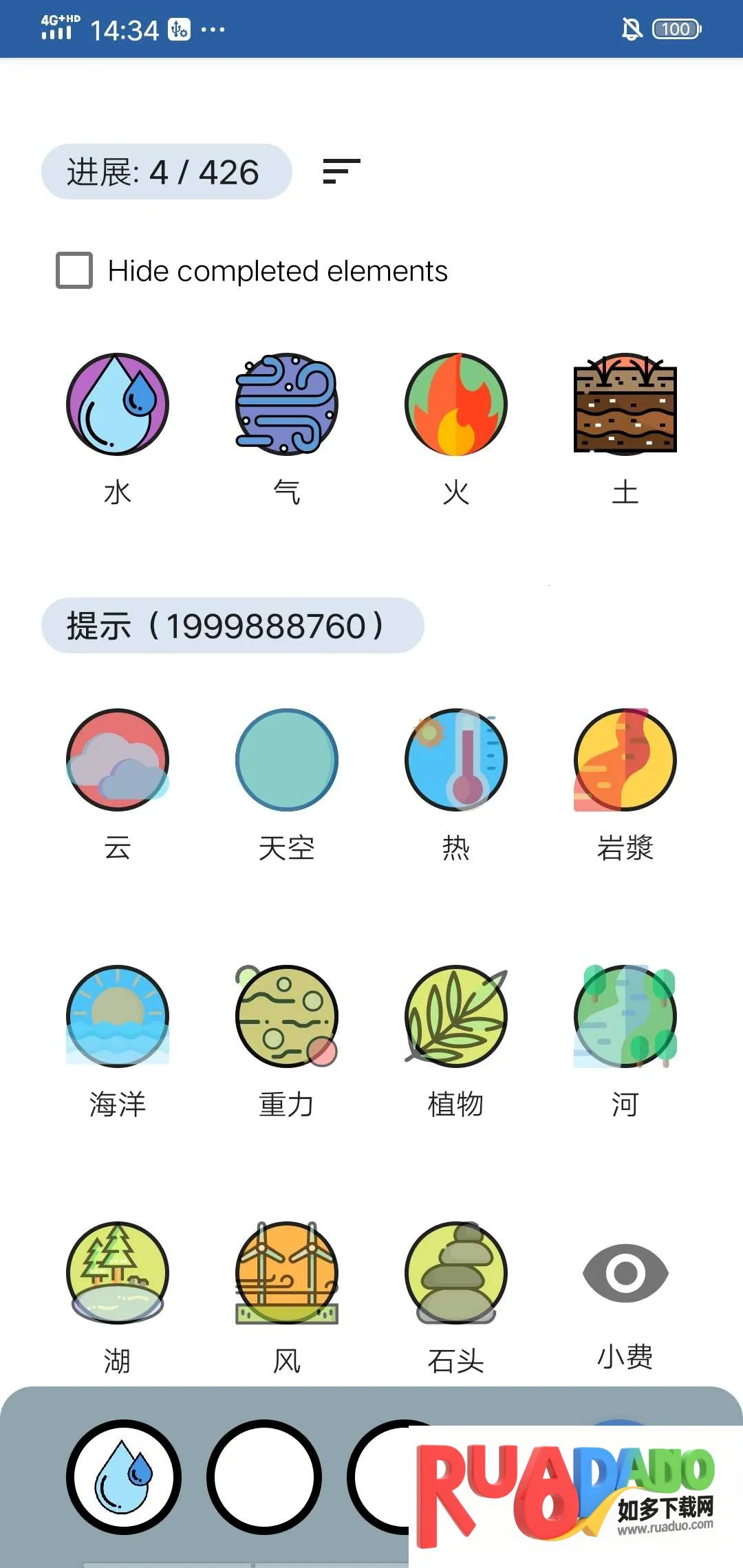Open the sort options icon
Viewport: 743px width, 1568px height.
coord(341,171)
